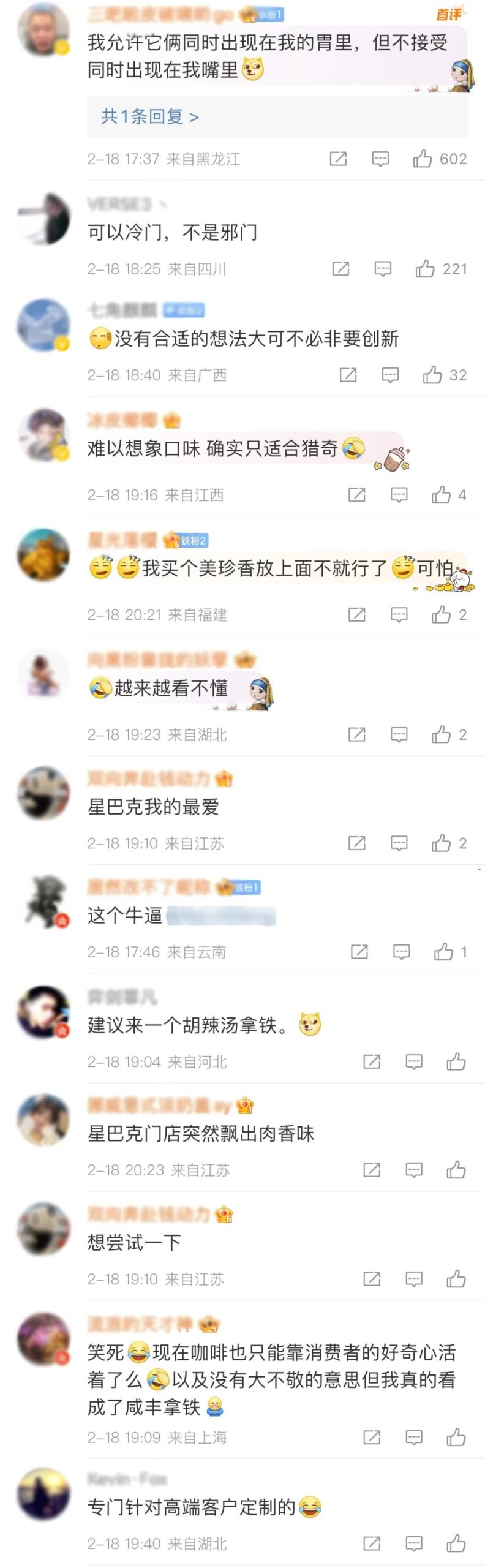The width and height of the screenshot is (485, 1568).
Task: Open profile picture of 胡辣汤拿铁 commenter
Action: [x=43, y=1012]
